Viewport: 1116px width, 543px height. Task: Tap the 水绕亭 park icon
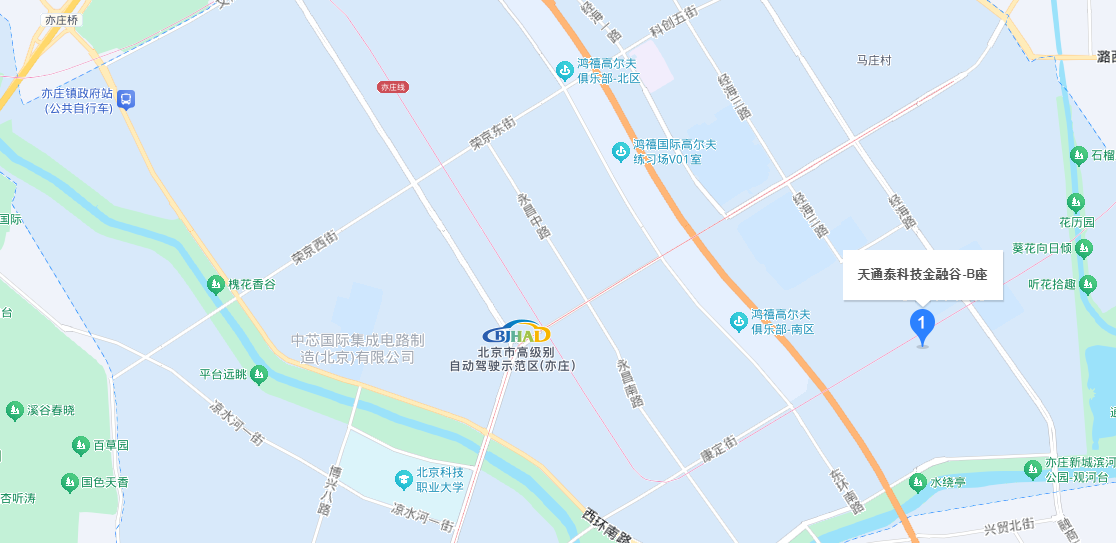[917, 483]
